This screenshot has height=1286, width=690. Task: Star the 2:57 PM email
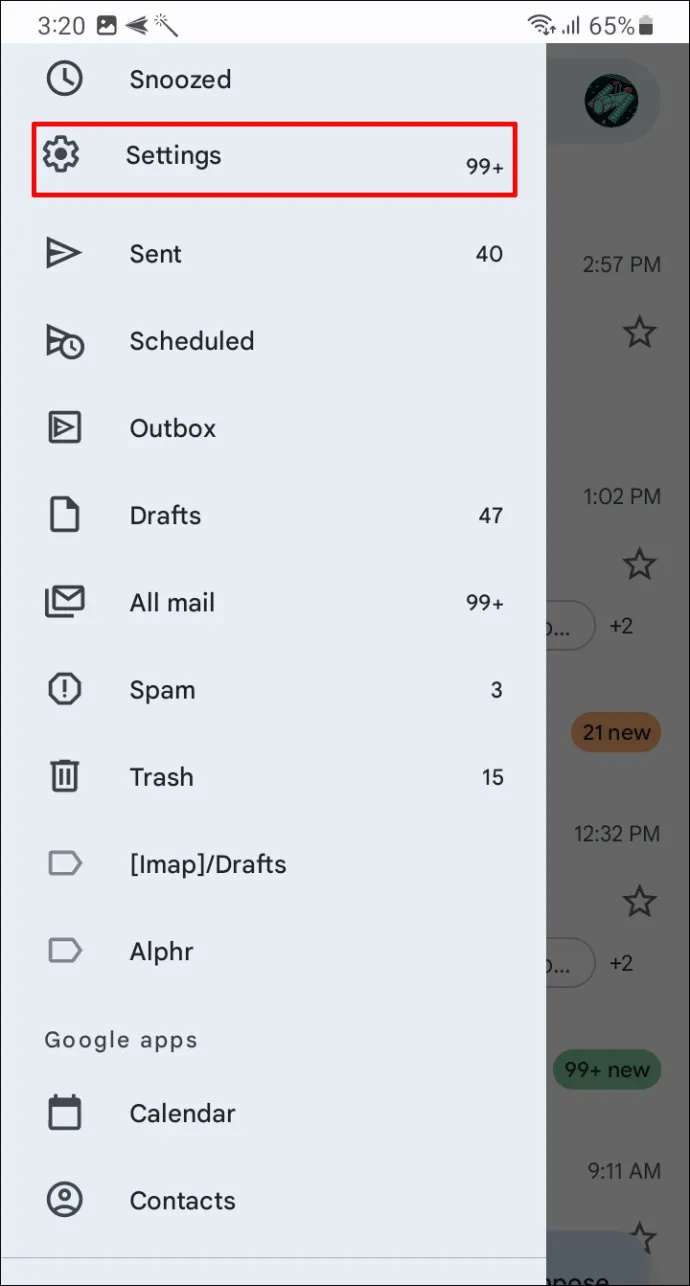tap(639, 332)
